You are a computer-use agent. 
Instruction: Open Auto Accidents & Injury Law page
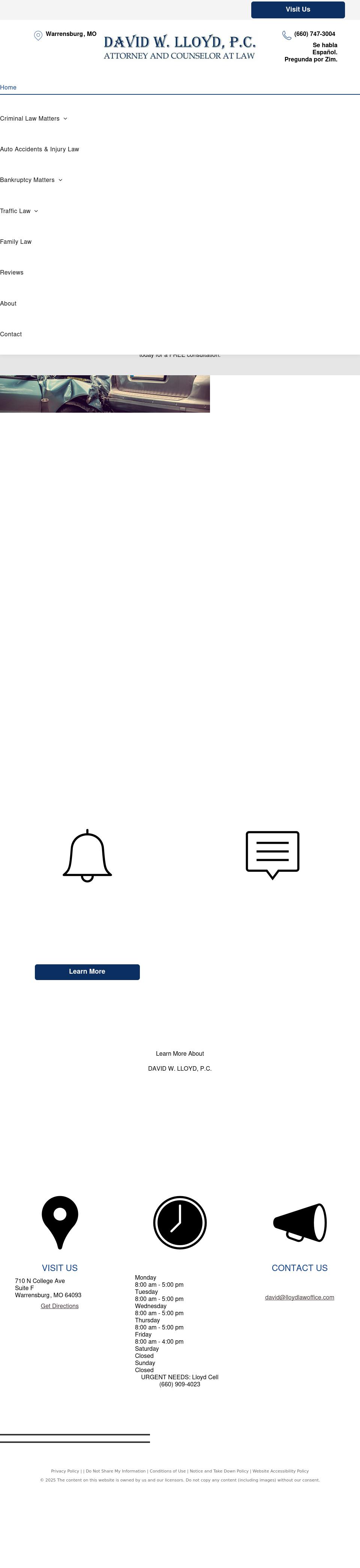40,149
